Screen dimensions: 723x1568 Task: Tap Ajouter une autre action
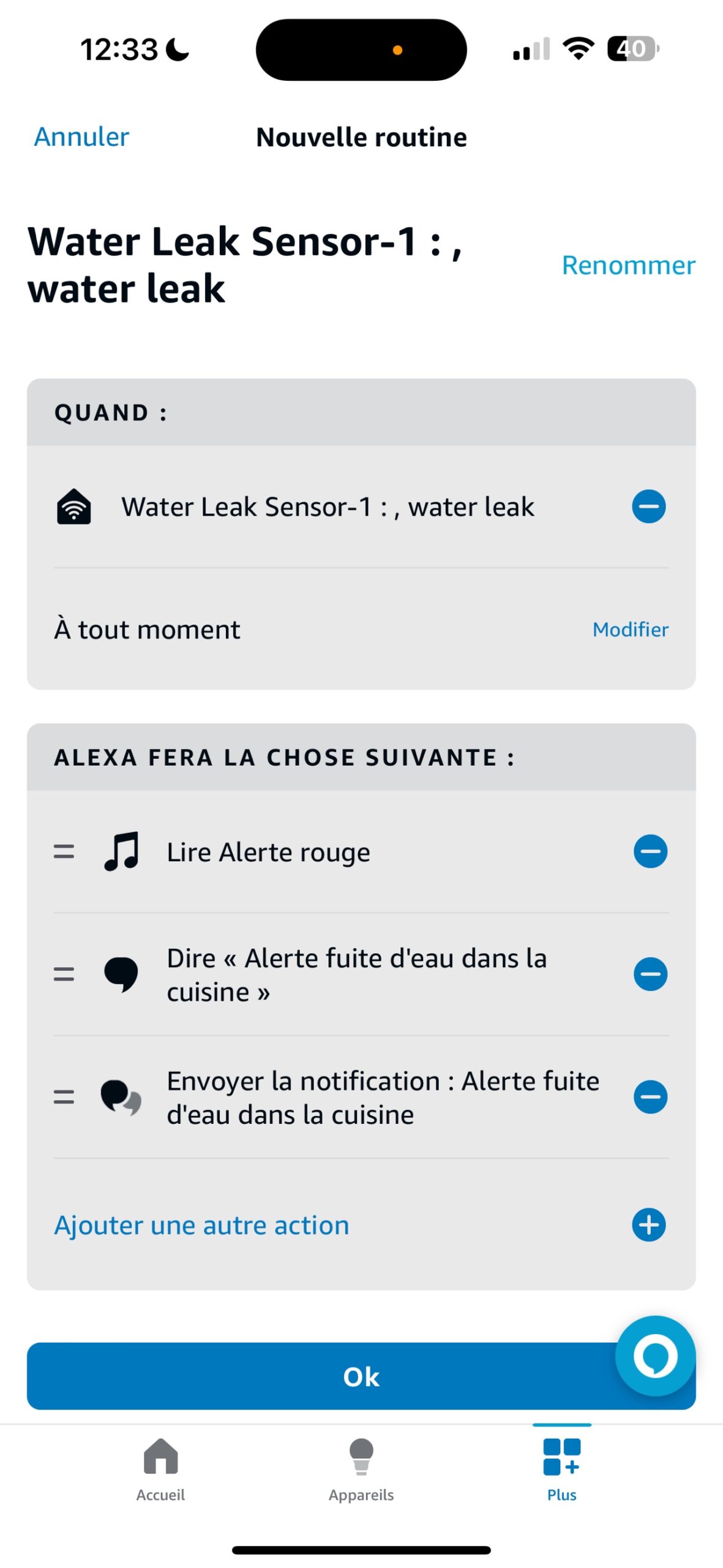(201, 1225)
